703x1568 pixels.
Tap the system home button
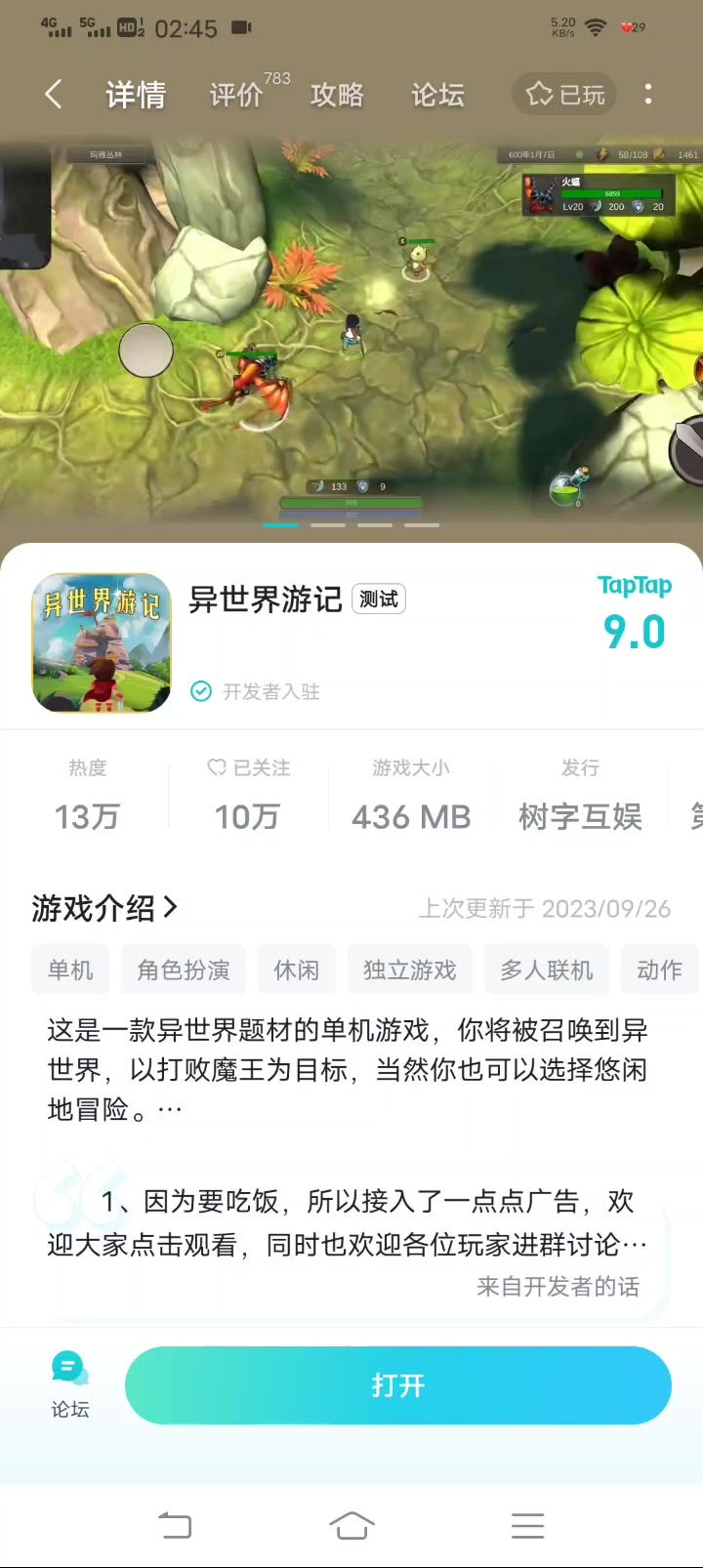point(351,1525)
